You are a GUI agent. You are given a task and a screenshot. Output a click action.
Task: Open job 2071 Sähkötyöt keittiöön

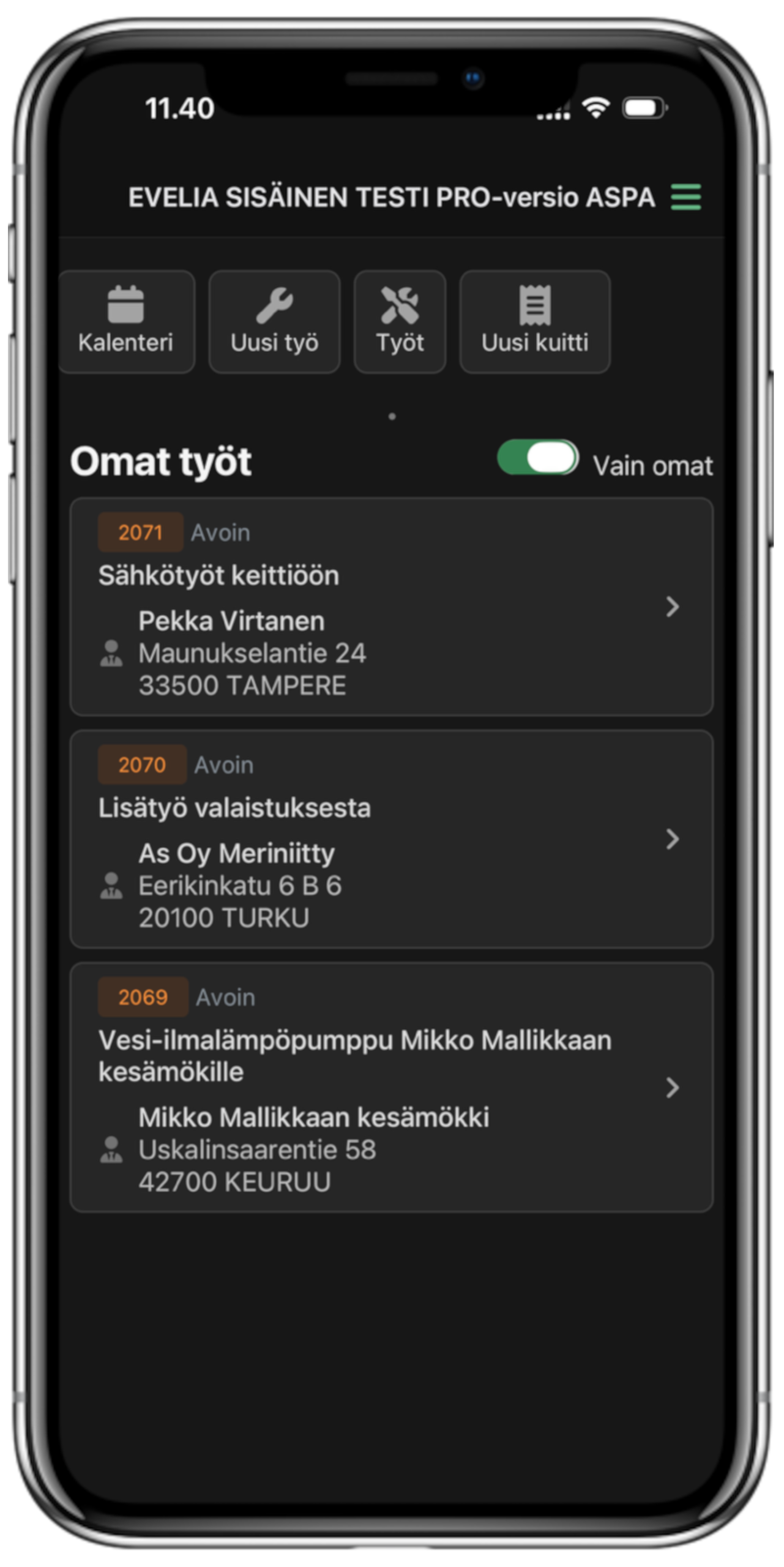[392, 607]
